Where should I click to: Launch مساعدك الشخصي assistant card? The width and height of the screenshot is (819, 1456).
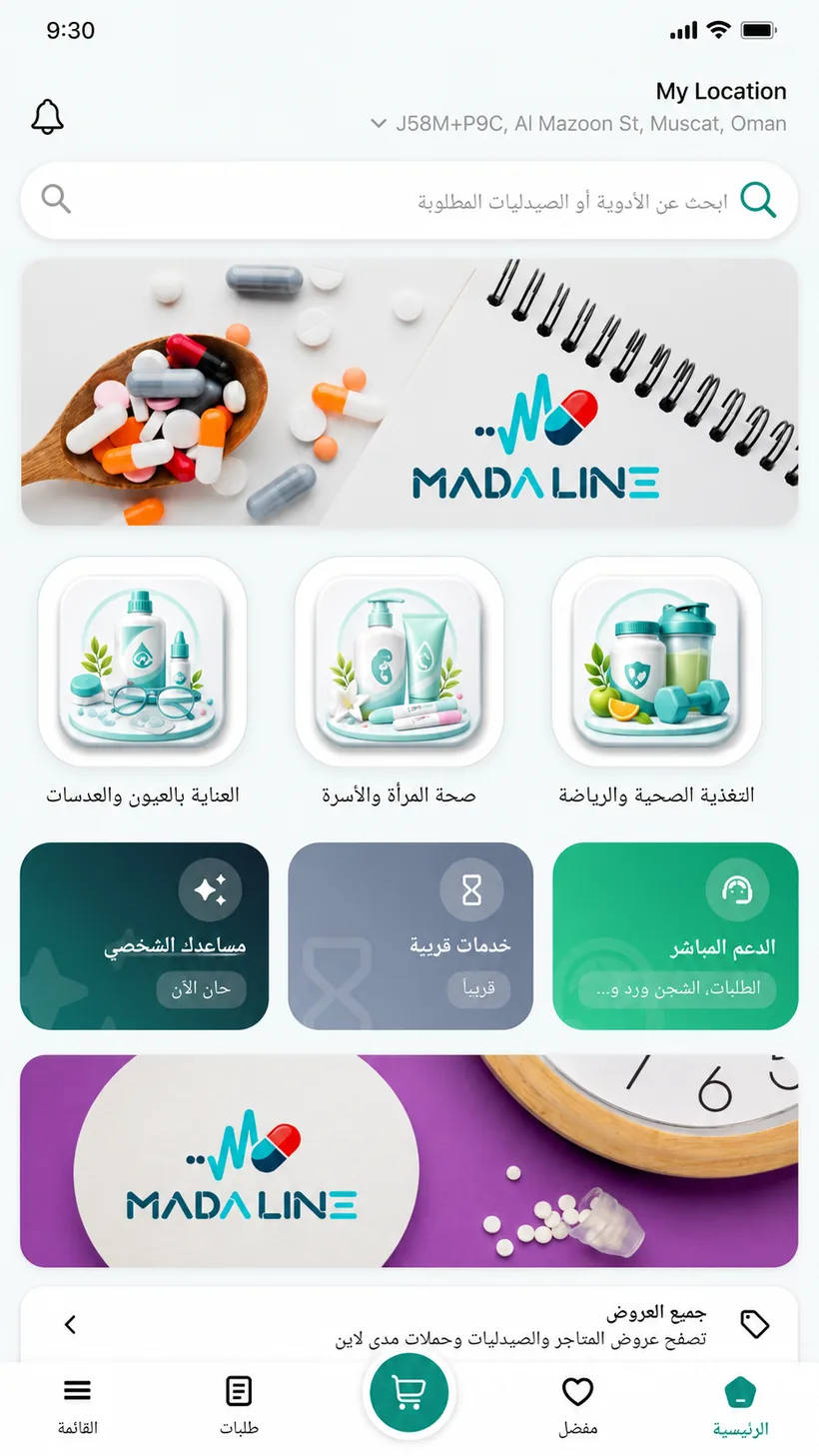145,935
